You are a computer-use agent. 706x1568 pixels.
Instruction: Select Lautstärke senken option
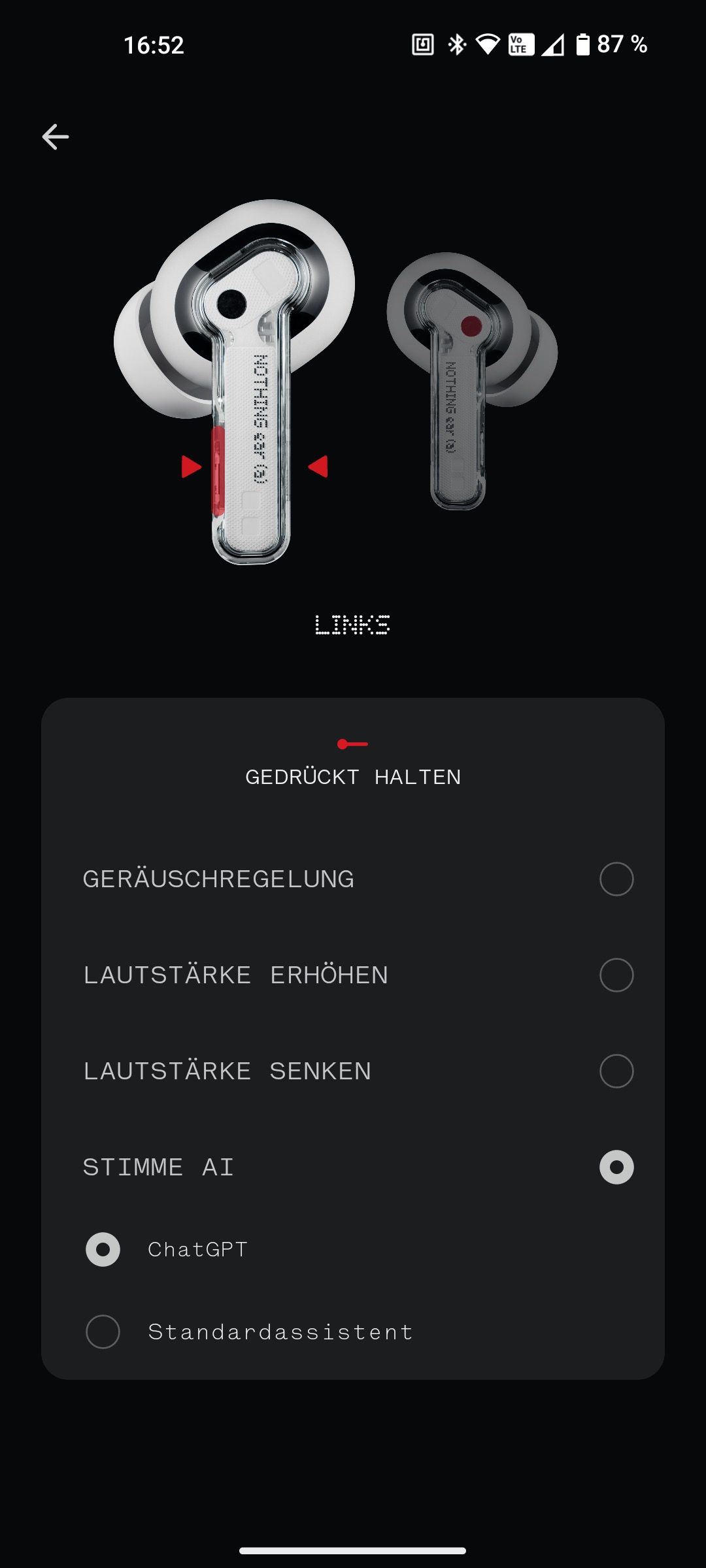[x=616, y=1071]
